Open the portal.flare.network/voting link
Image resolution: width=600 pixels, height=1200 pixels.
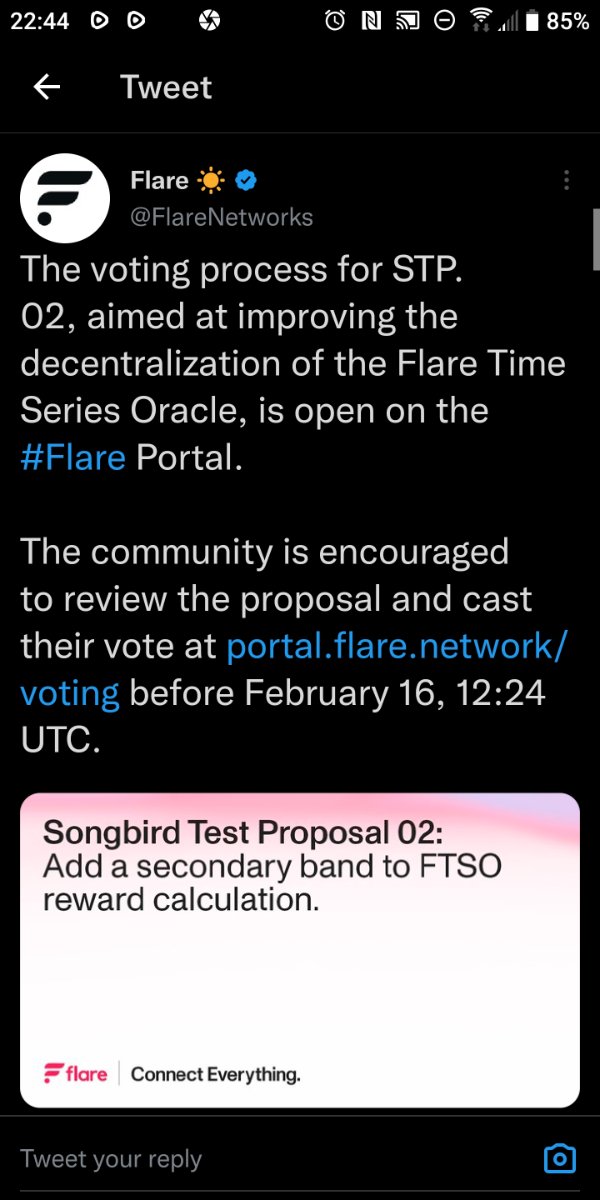pyautogui.click(x=294, y=669)
